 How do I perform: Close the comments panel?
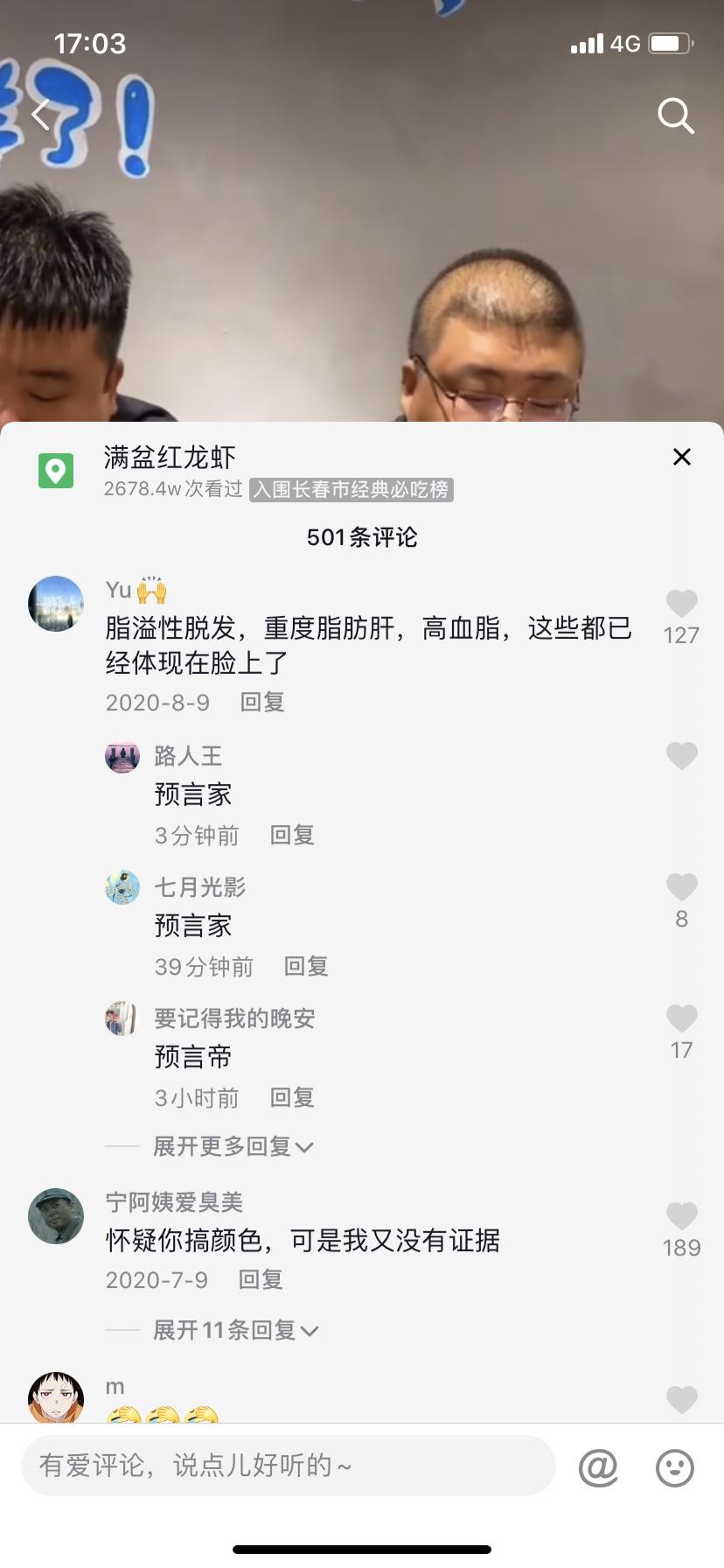coord(681,457)
